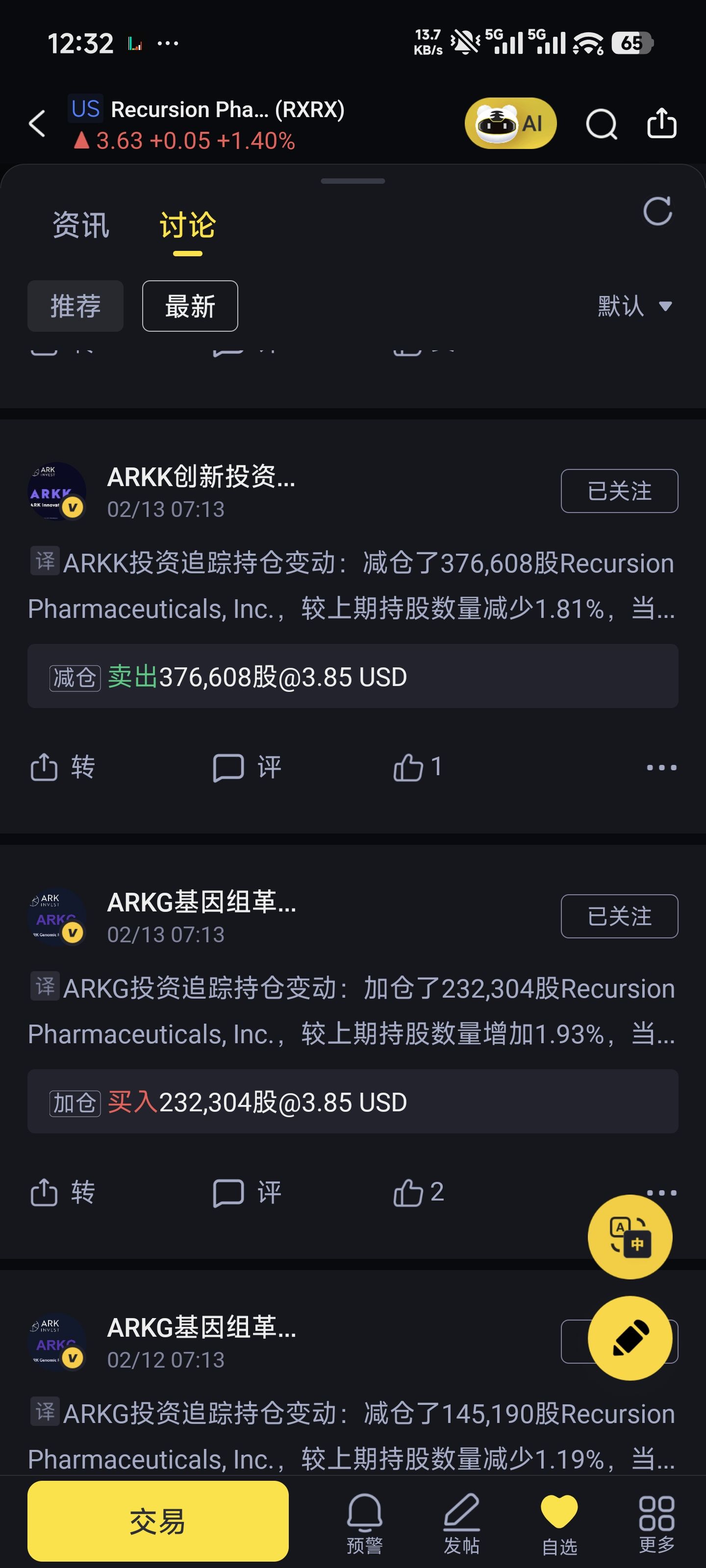This screenshot has height=1568, width=706.
Task: Open the search icon
Action: (x=601, y=124)
